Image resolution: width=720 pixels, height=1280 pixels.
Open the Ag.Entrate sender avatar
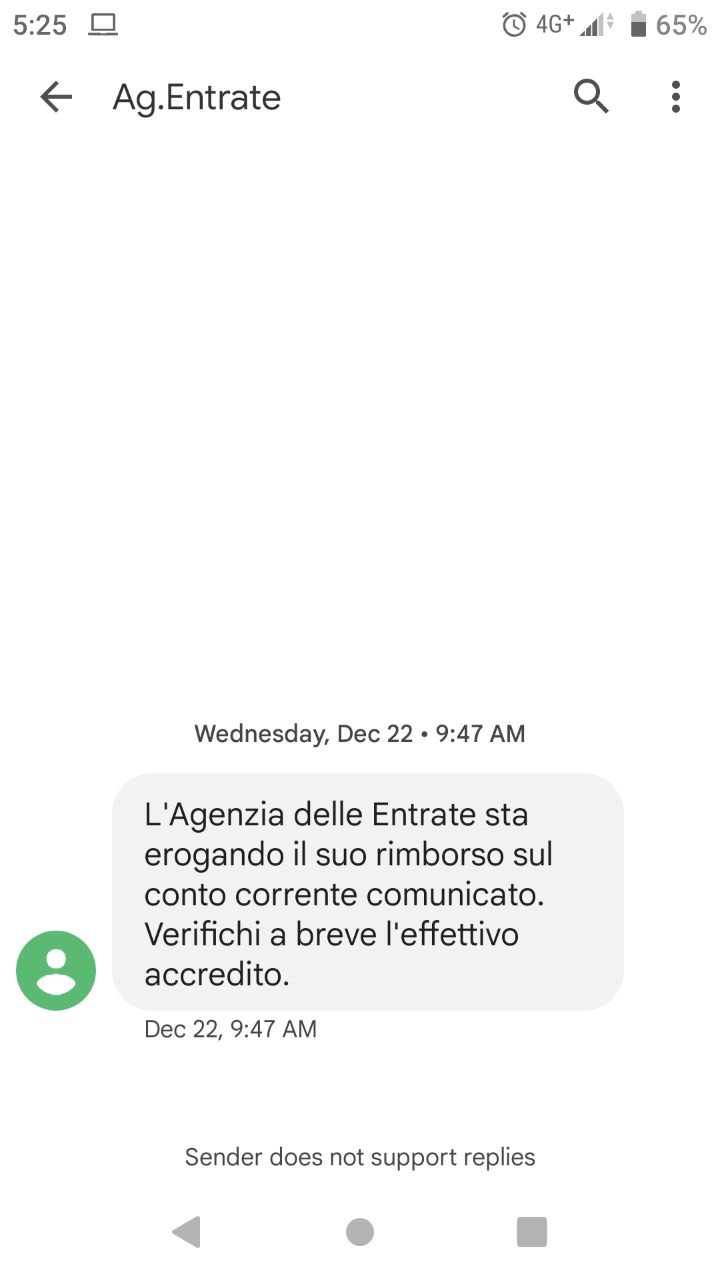click(x=56, y=970)
